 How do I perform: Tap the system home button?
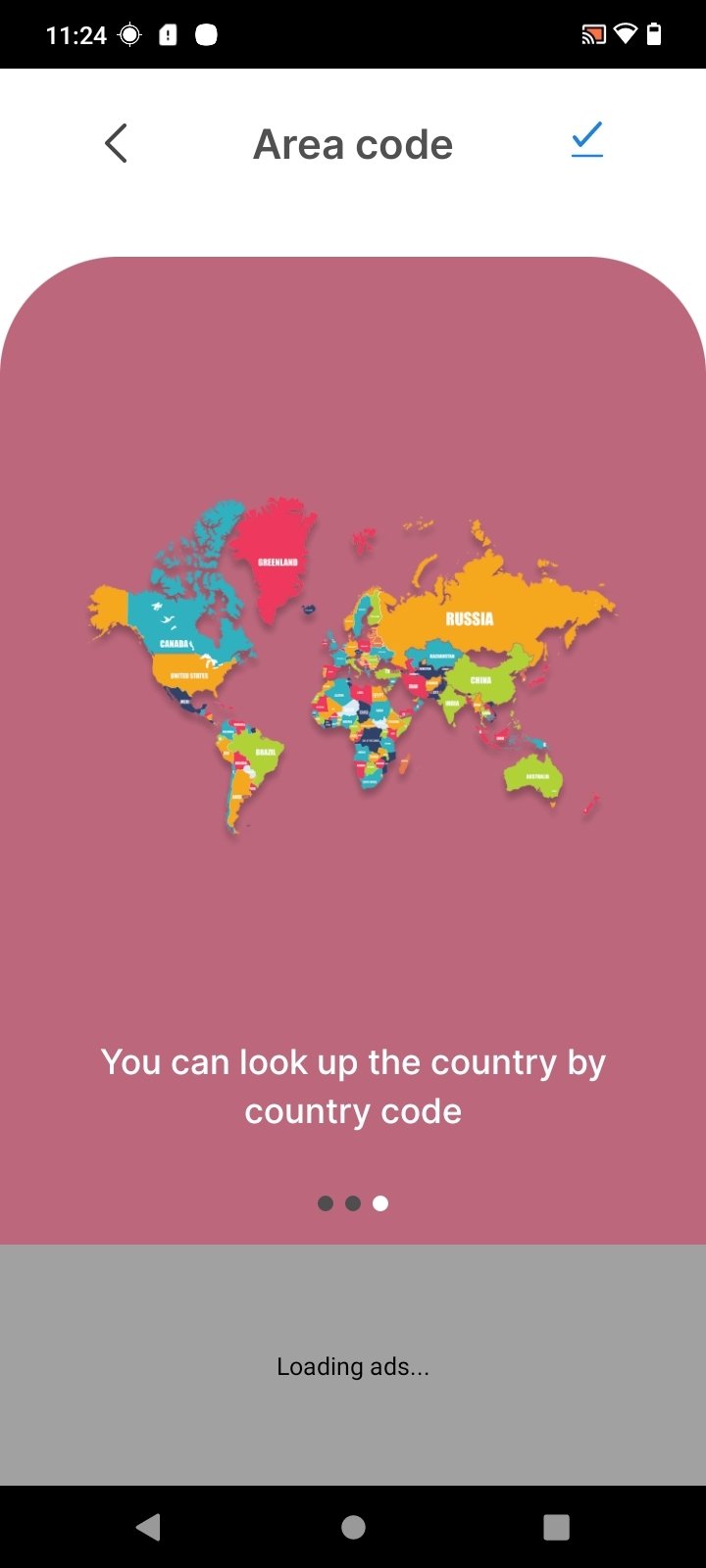[x=353, y=1527]
